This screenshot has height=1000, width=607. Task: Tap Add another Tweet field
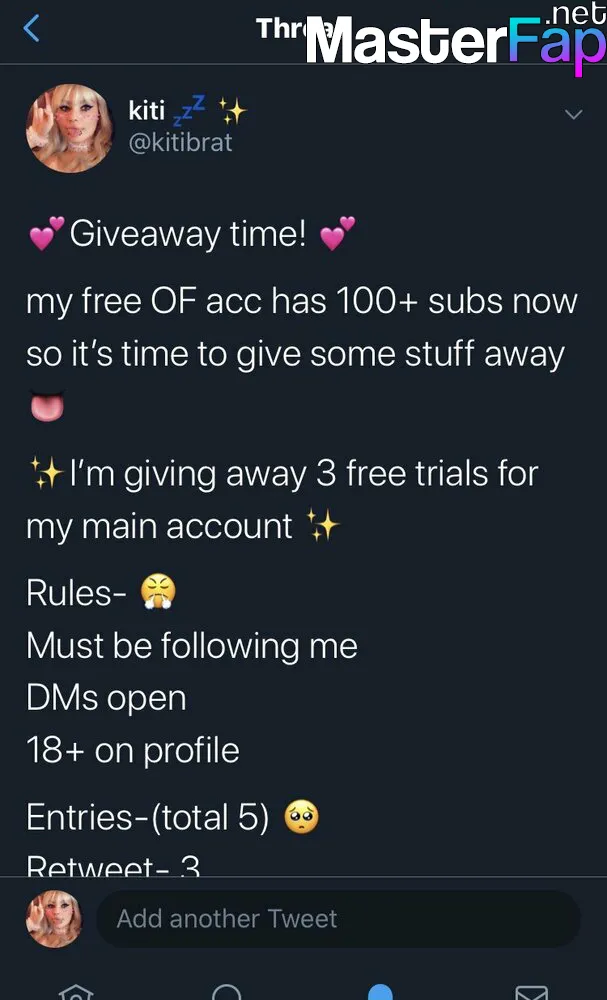(x=338, y=919)
